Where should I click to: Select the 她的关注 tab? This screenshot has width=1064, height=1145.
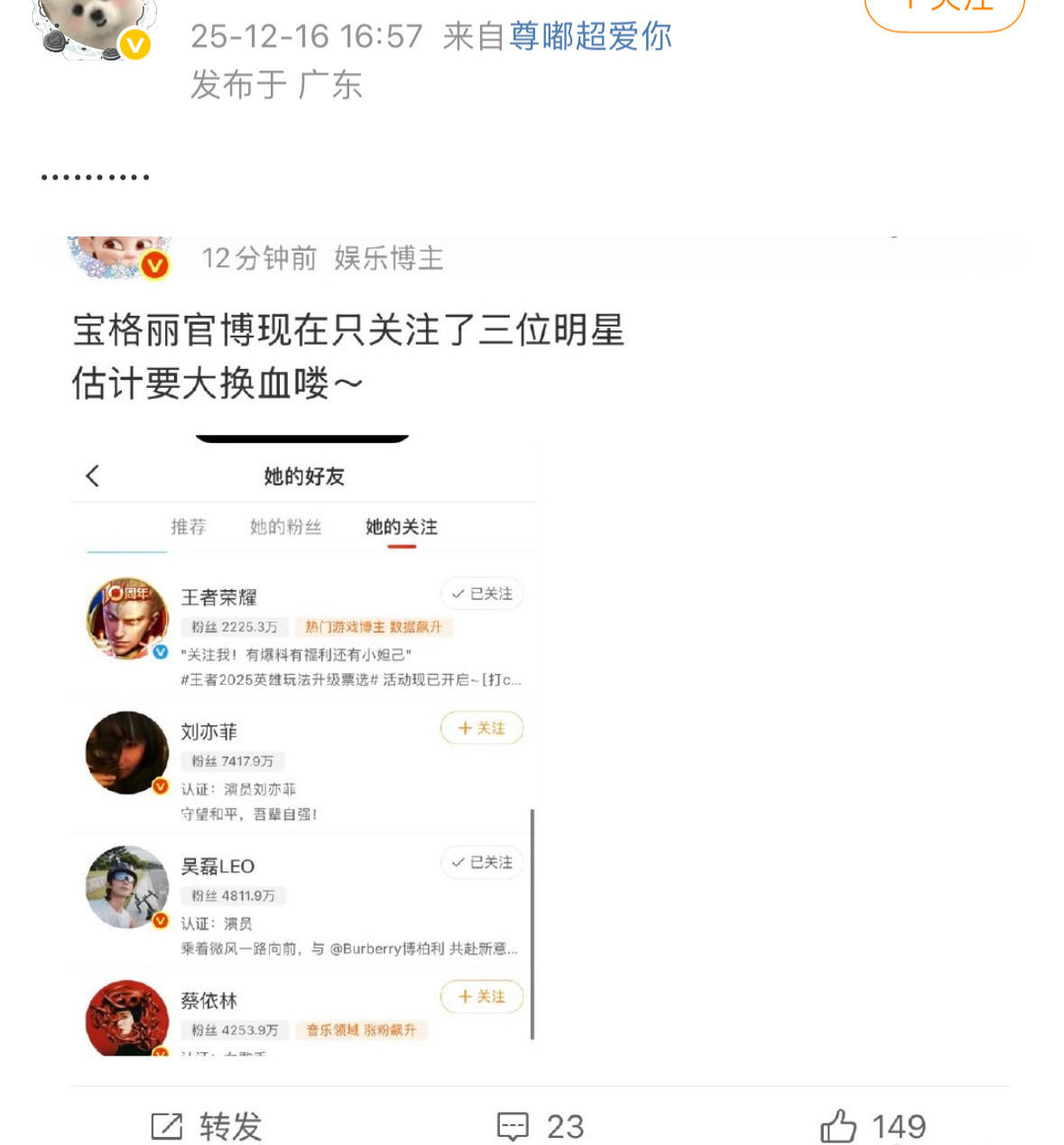(x=400, y=528)
